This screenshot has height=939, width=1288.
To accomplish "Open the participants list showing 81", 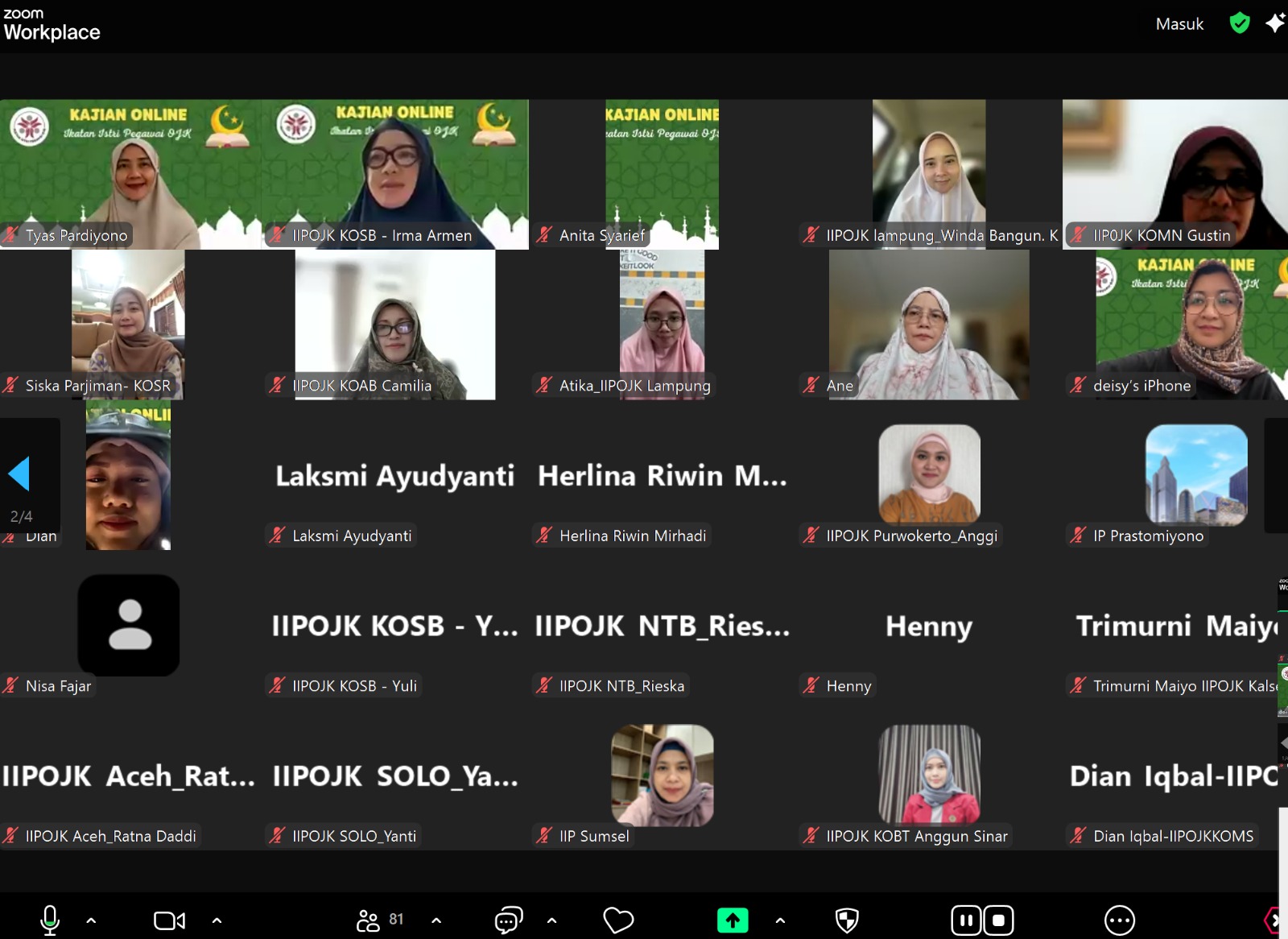I will (x=379, y=920).
